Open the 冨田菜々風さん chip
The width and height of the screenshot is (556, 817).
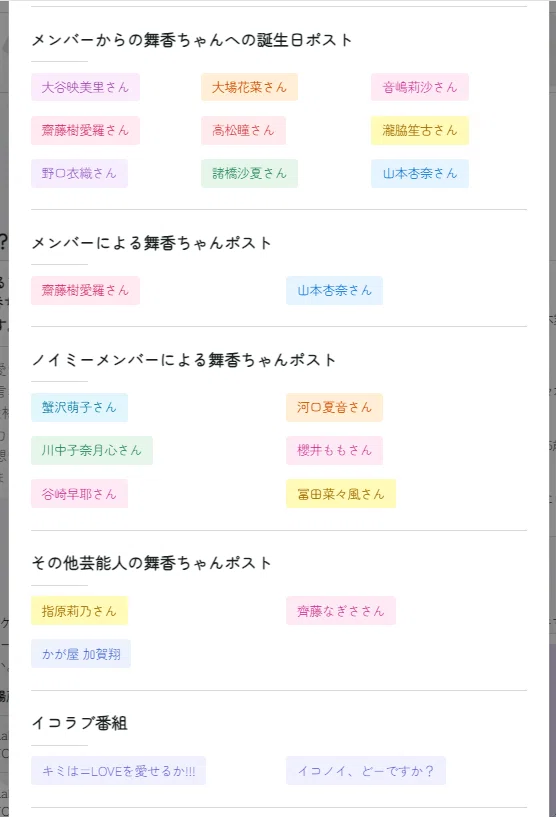pyautogui.click(x=341, y=494)
